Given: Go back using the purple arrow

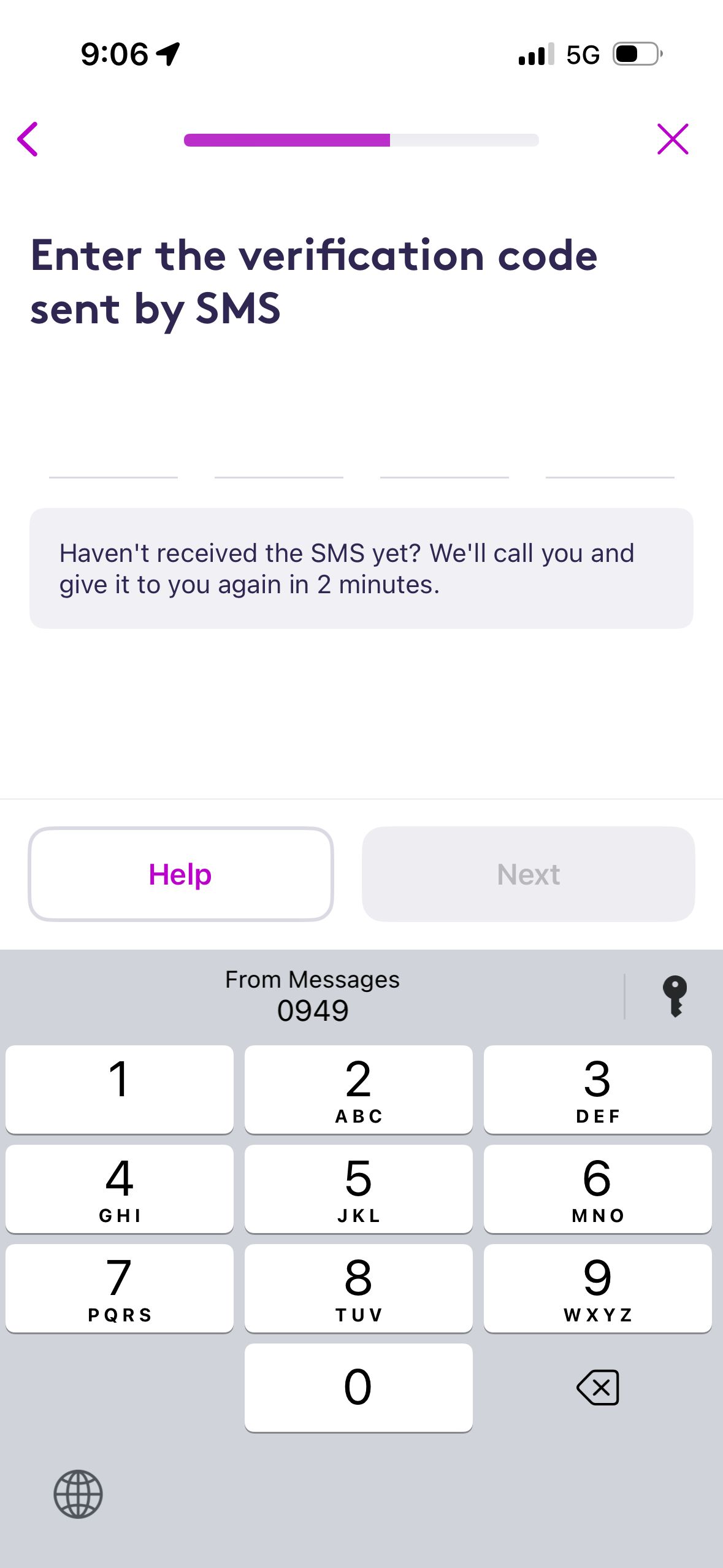Looking at the screenshot, I should pyautogui.click(x=28, y=139).
